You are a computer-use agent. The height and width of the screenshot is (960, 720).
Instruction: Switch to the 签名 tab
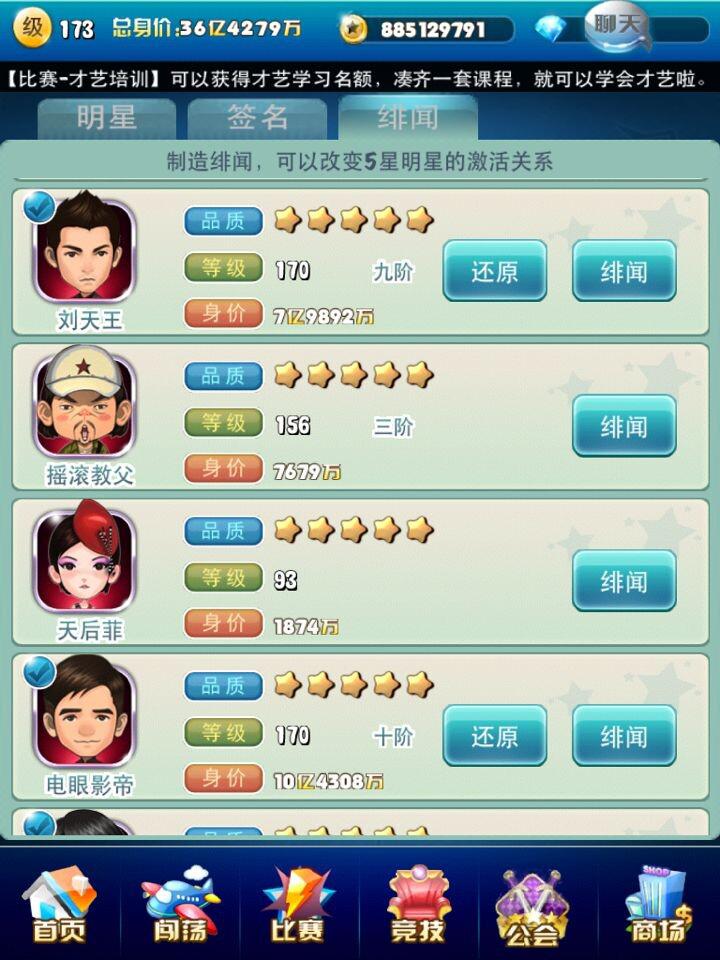click(257, 118)
